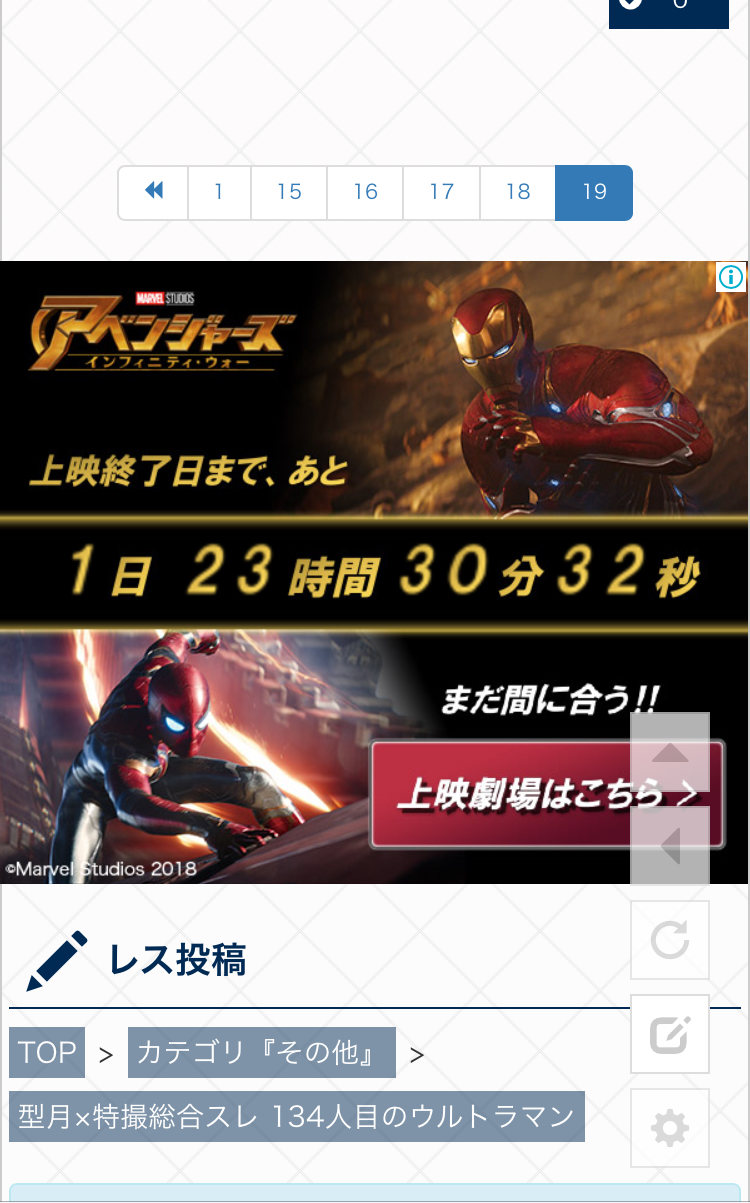Open the ad info icon

coord(731,277)
